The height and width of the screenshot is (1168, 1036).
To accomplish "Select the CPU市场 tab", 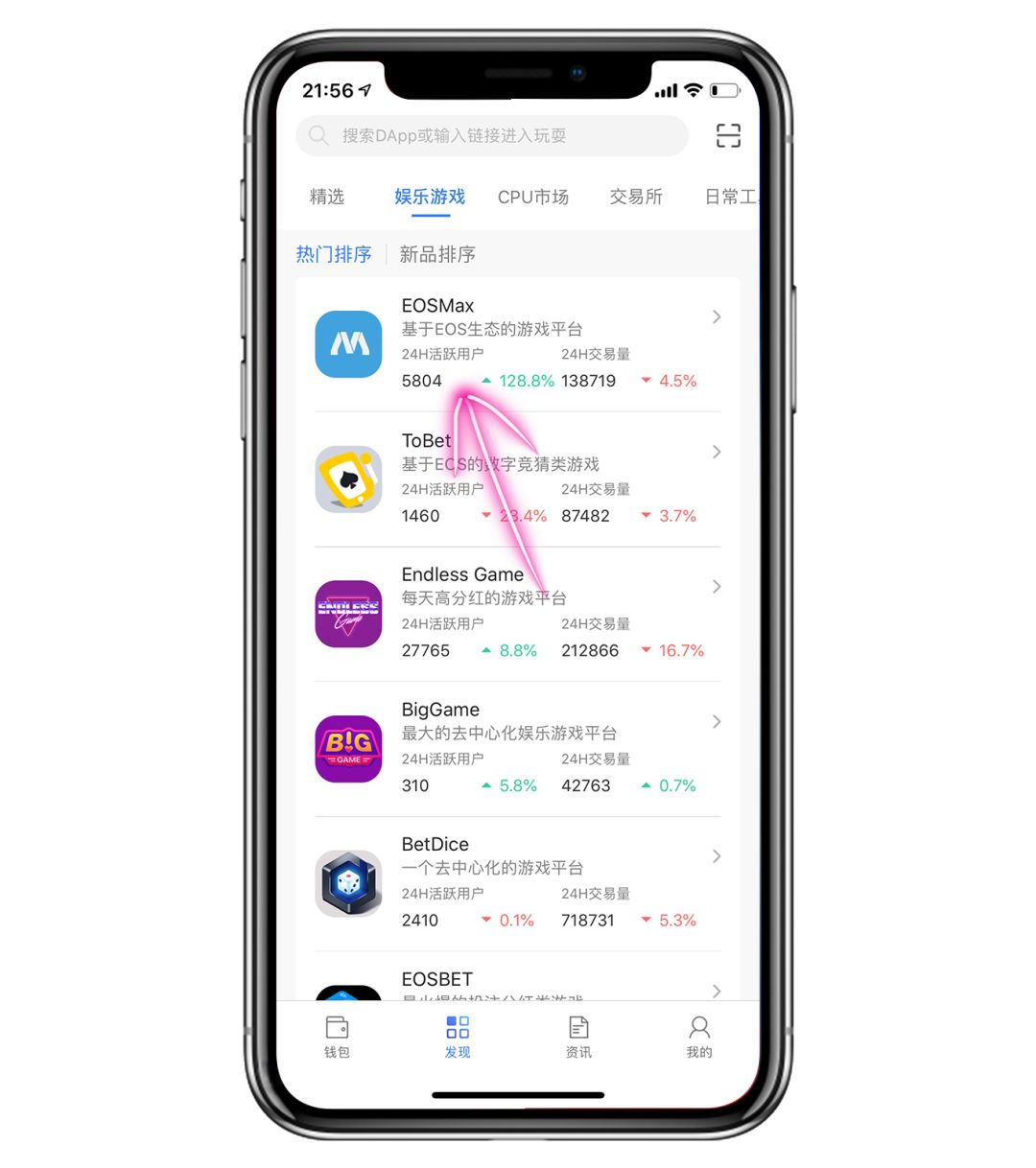I will click(532, 197).
